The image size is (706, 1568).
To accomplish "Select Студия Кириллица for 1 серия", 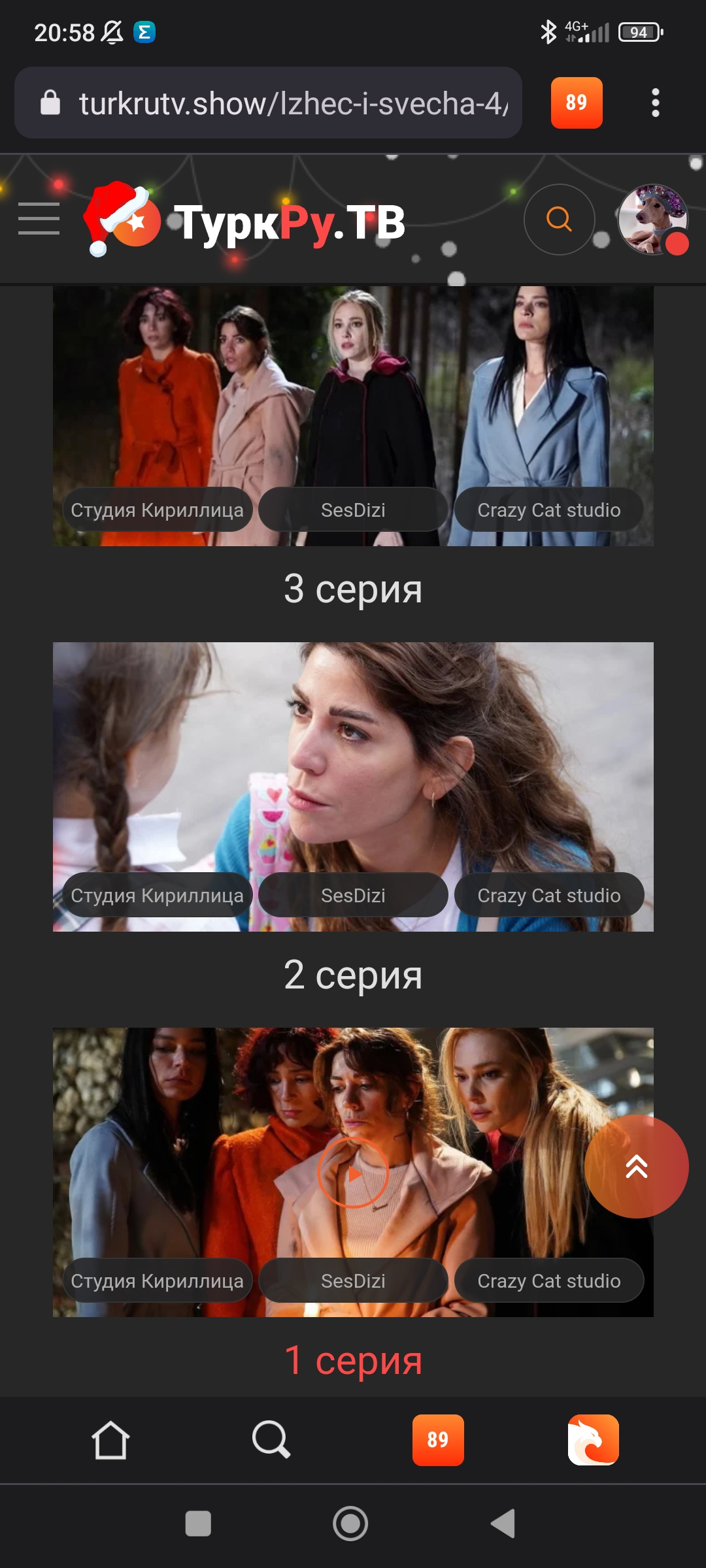I will [x=157, y=1281].
